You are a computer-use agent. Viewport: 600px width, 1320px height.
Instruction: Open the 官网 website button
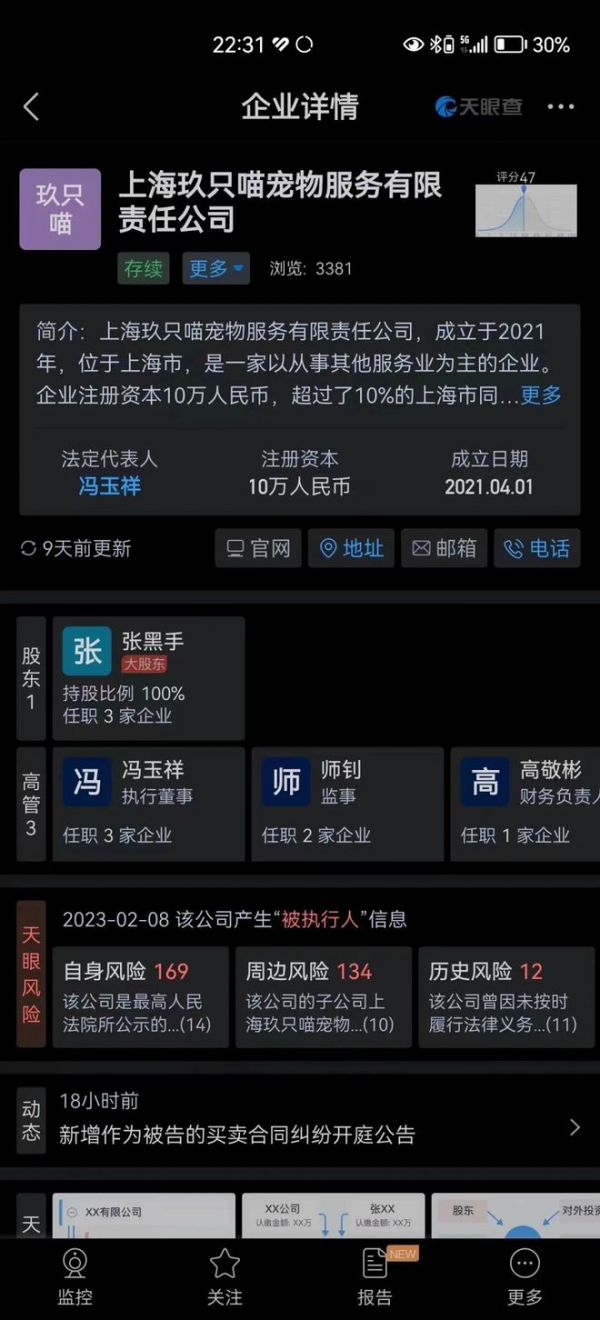click(258, 548)
